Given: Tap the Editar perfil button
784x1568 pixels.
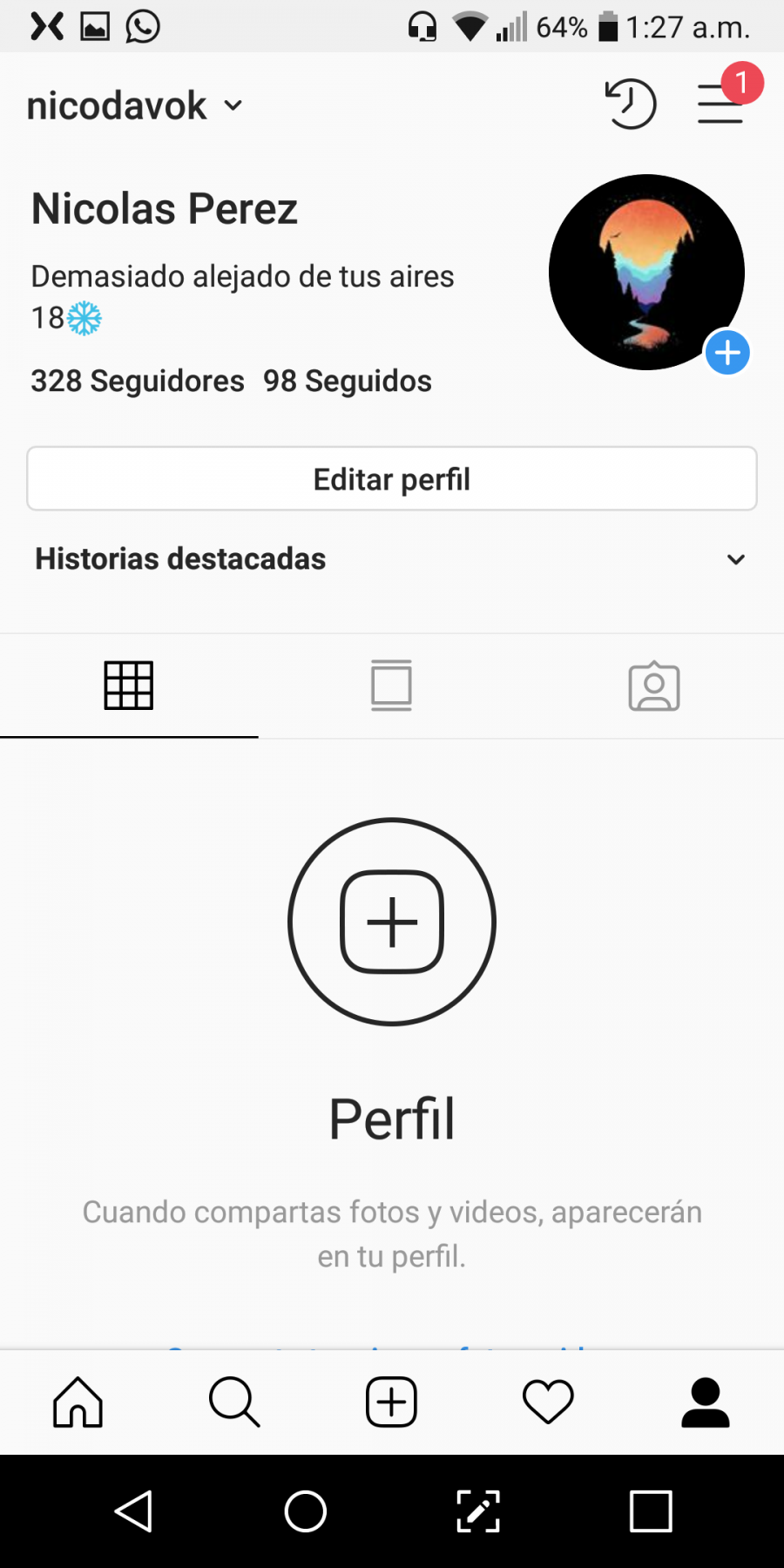Looking at the screenshot, I should 392,479.
